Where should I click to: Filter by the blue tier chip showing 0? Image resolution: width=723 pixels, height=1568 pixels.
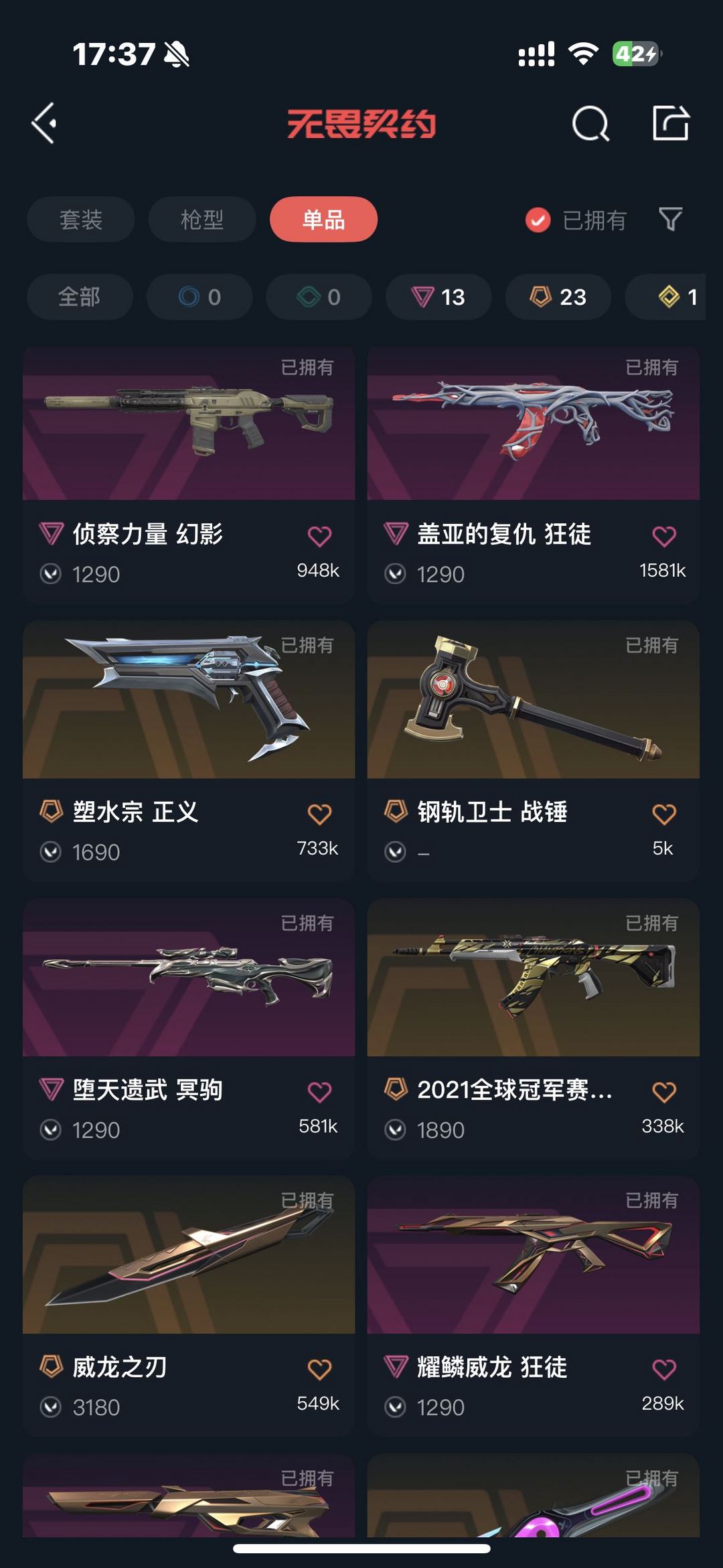[199, 297]
